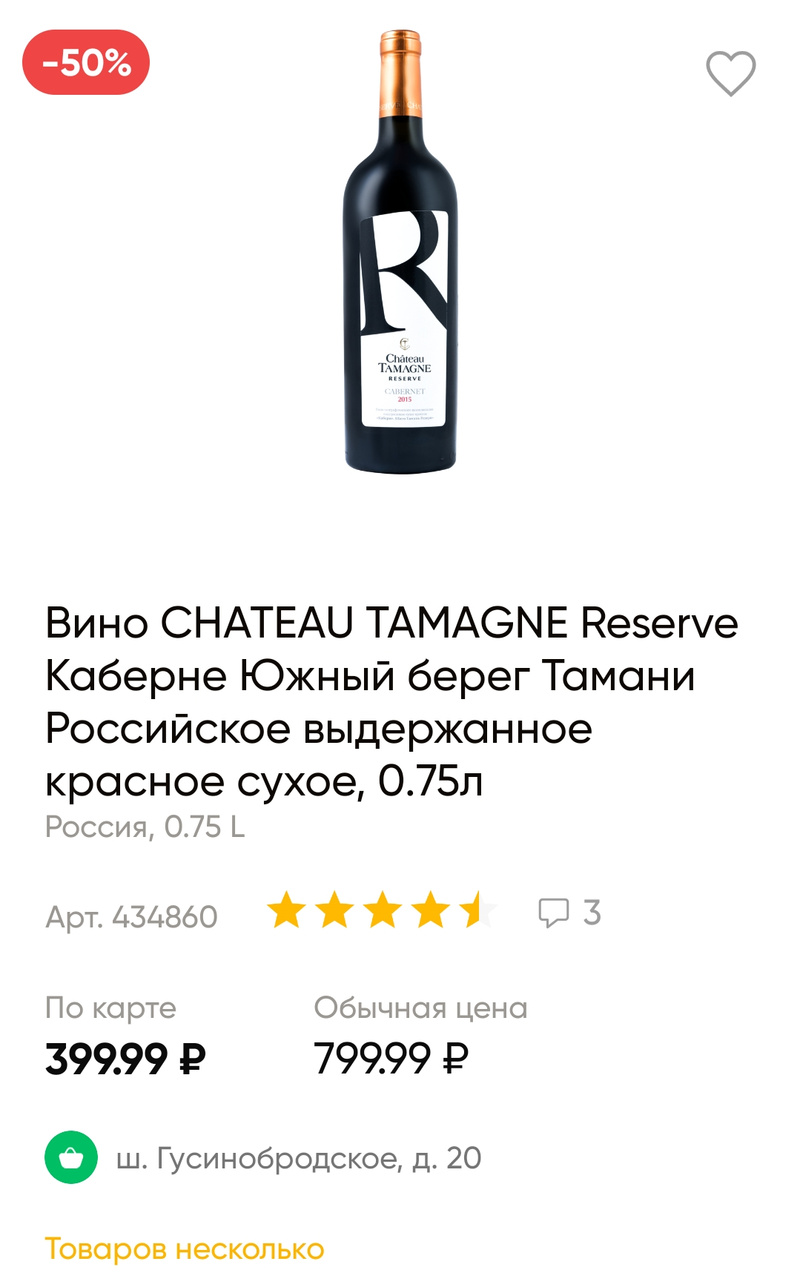Image resolution: width=800 pixels, height=1284 pixels.
Task: Add this wine to favorites with the heart
Action: coord(731,73)
